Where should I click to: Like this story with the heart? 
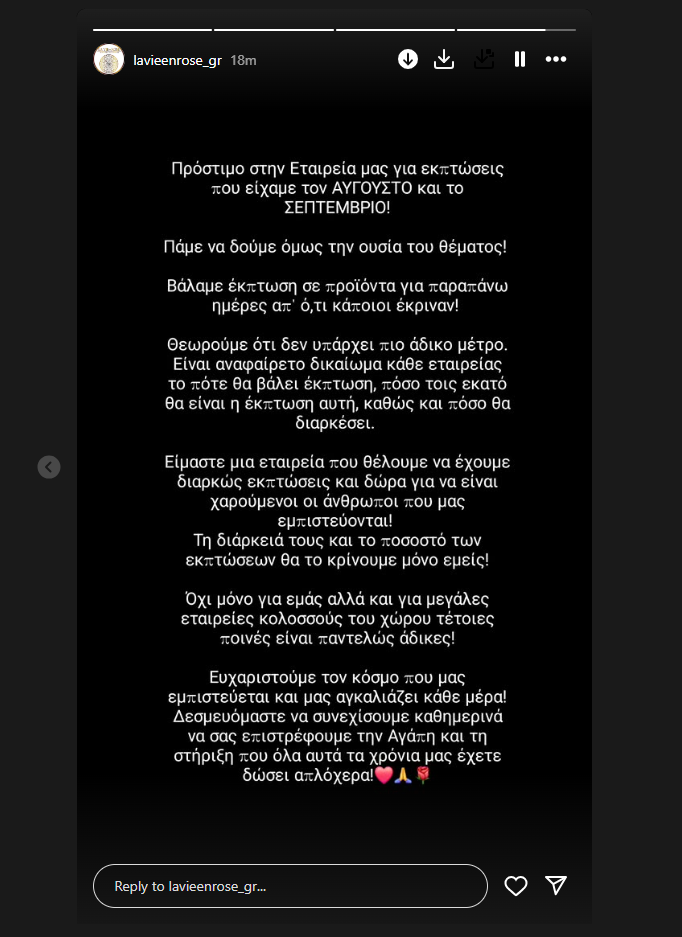click(x=516, y=886)
